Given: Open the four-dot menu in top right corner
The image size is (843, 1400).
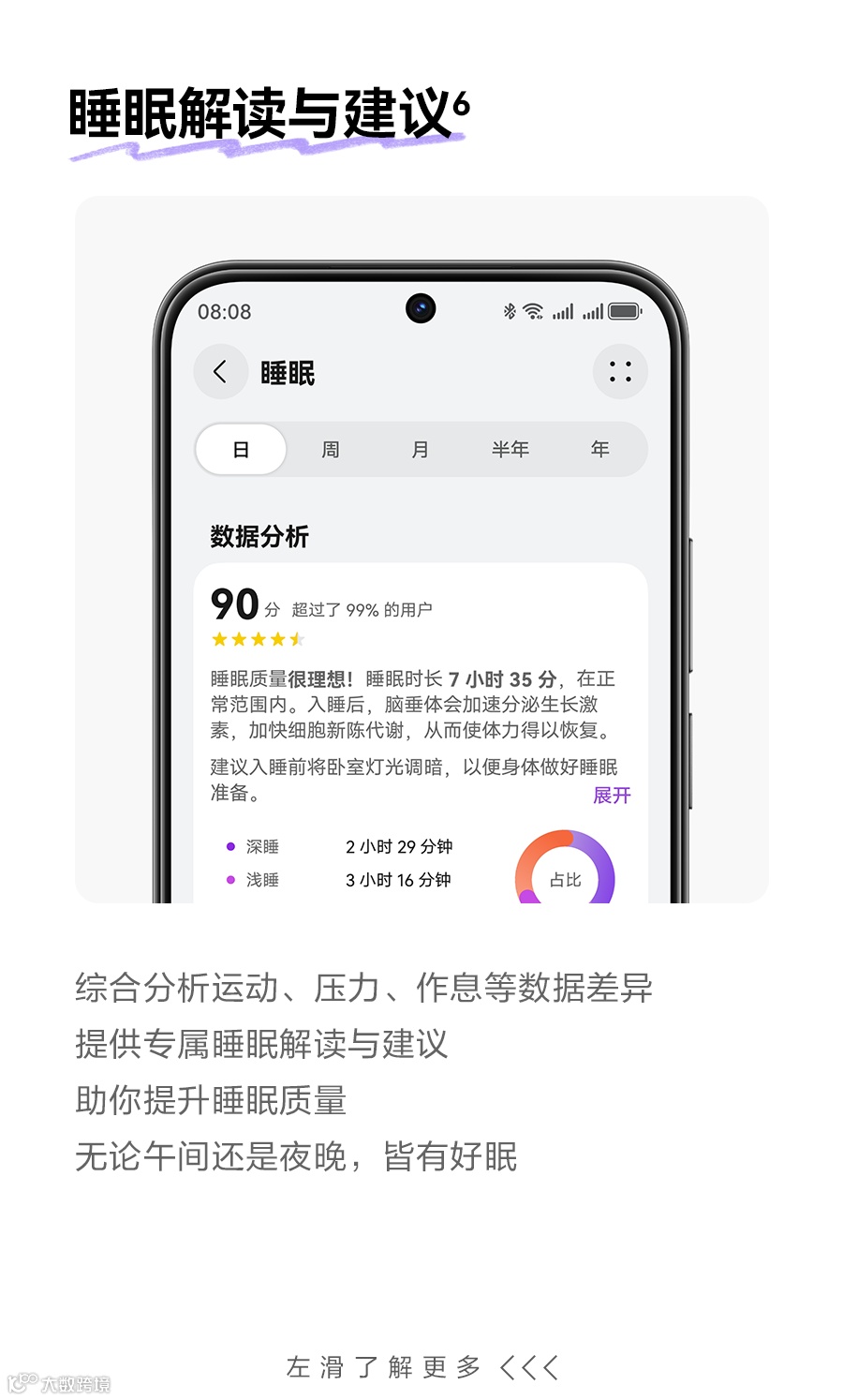Looking at the screenshot, I should coord(619,372).
